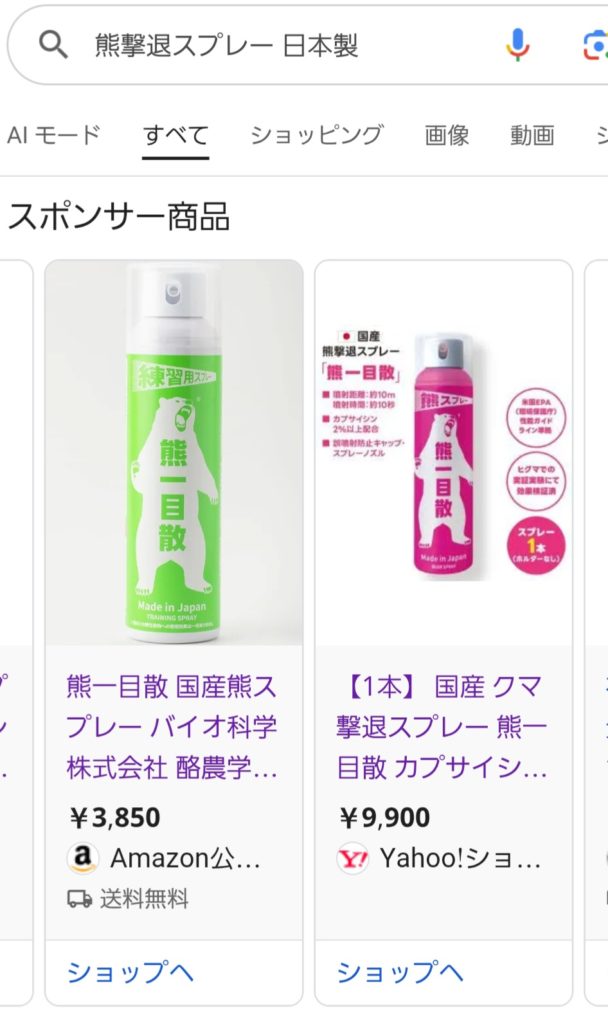608x1024 pixels.
Task: Switch to the 動画 tab
Action: (x=531, y=135)
